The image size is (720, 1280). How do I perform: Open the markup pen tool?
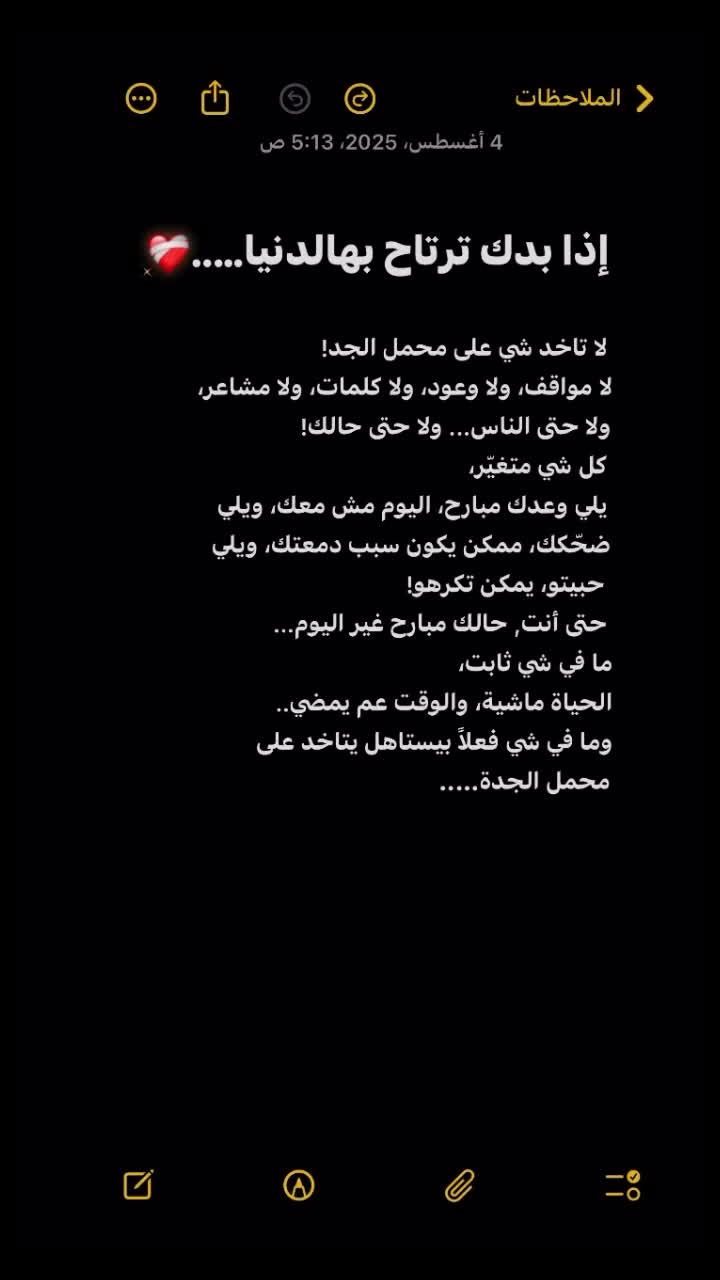pos(299,1186)
